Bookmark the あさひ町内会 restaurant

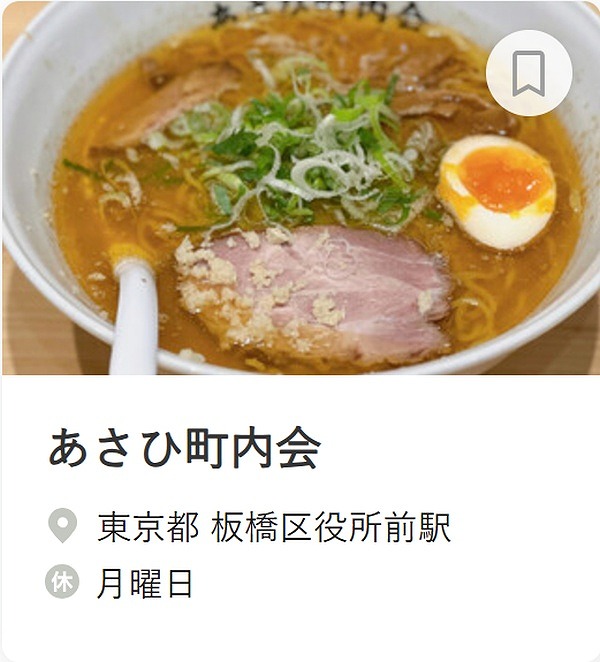529,73
